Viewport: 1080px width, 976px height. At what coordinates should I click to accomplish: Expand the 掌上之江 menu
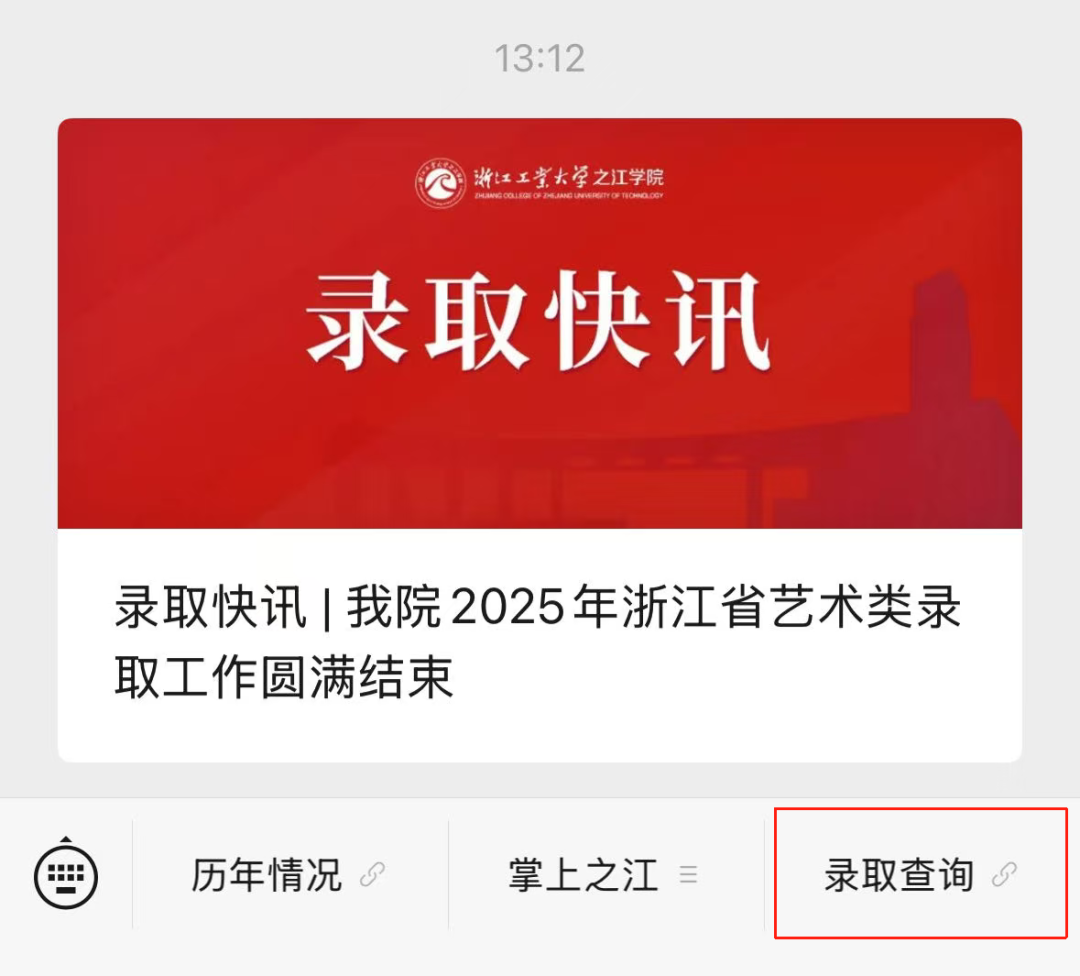tap(603, 876)
